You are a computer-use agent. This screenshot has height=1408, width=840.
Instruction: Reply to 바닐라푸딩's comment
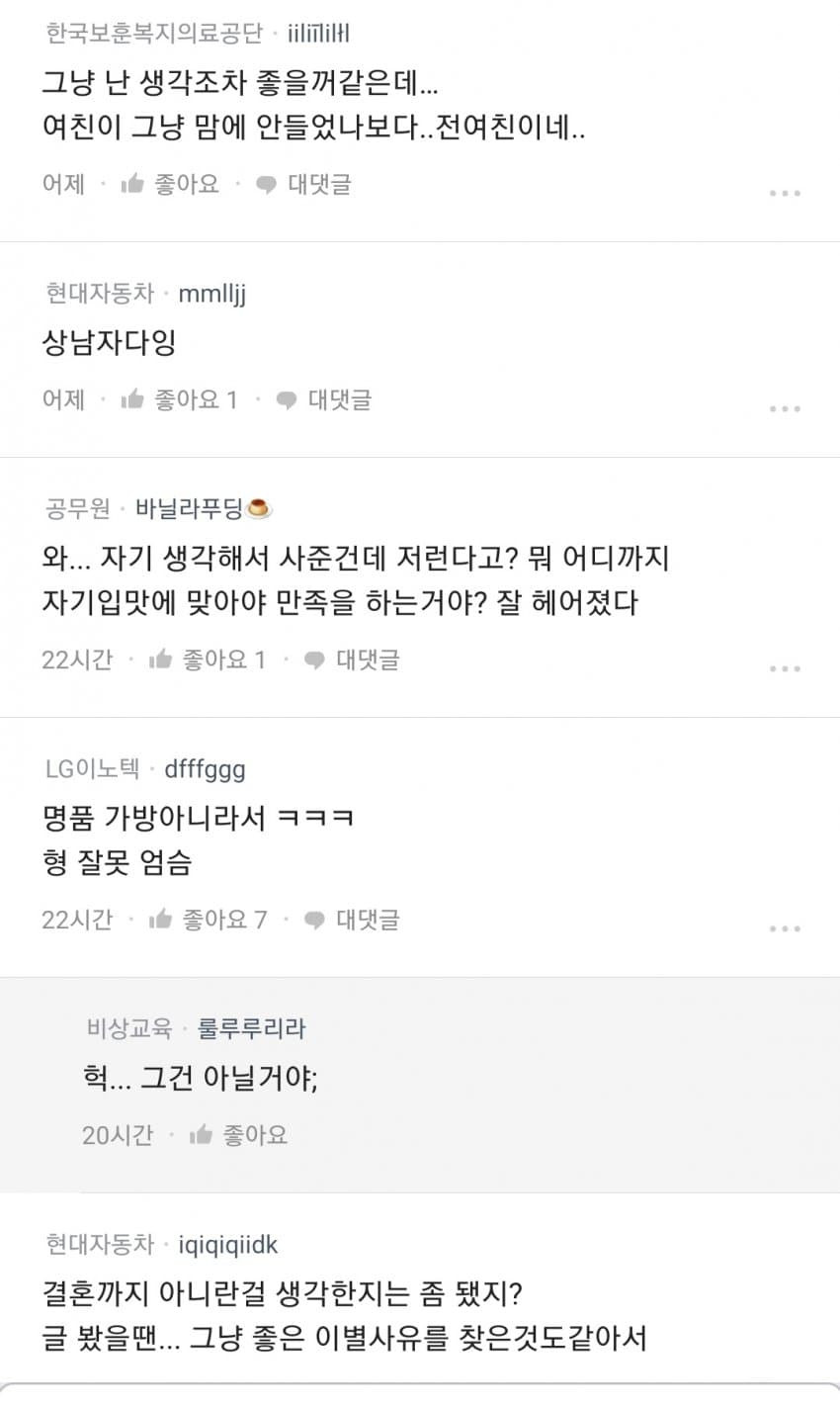click(x=351, y=660)
